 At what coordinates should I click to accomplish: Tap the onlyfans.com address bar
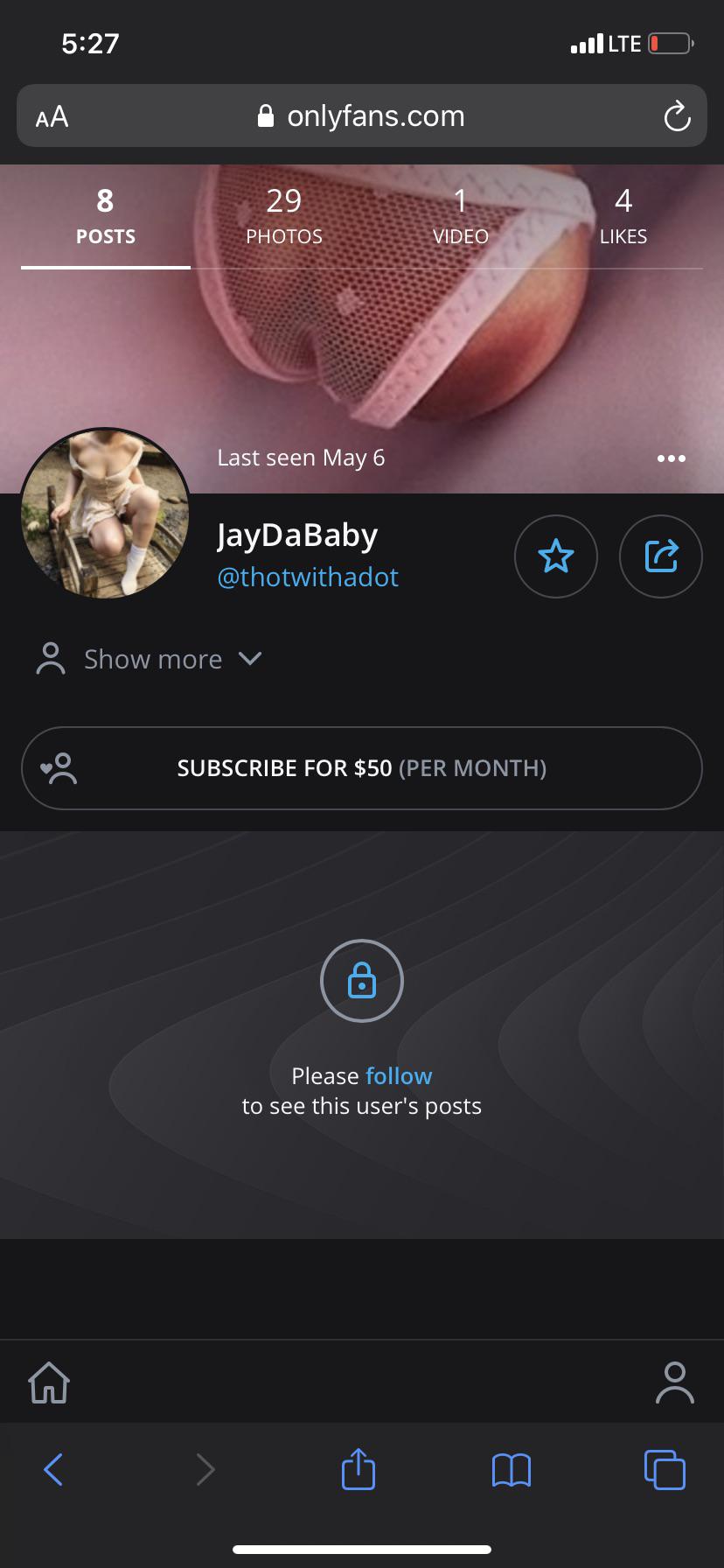coord(362,116)
